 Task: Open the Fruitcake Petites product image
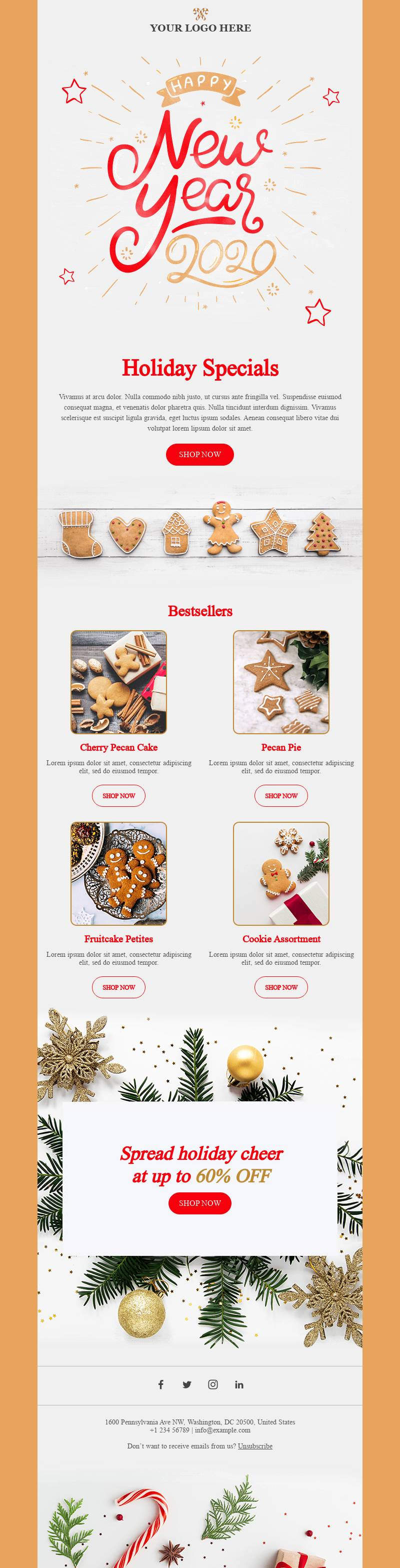118,873
